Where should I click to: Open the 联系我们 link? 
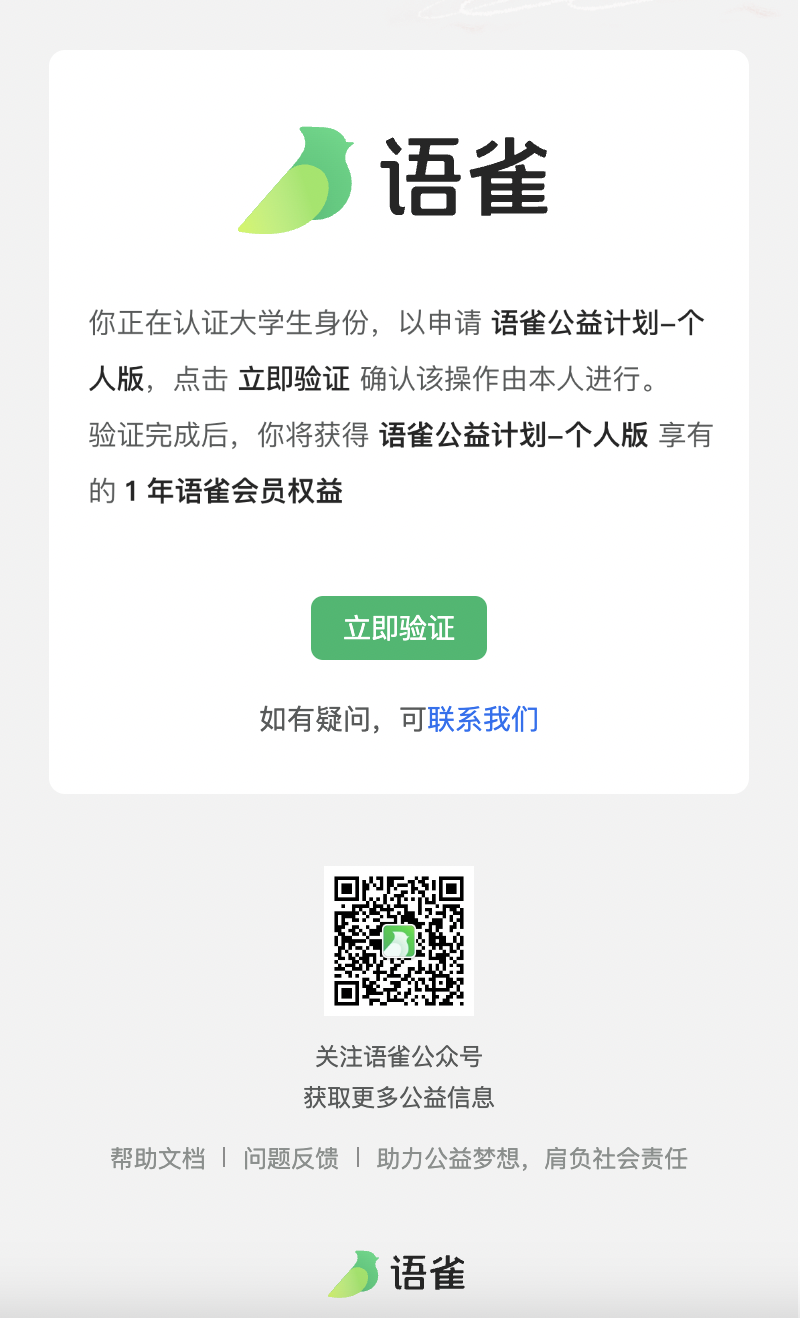[483, 719]
